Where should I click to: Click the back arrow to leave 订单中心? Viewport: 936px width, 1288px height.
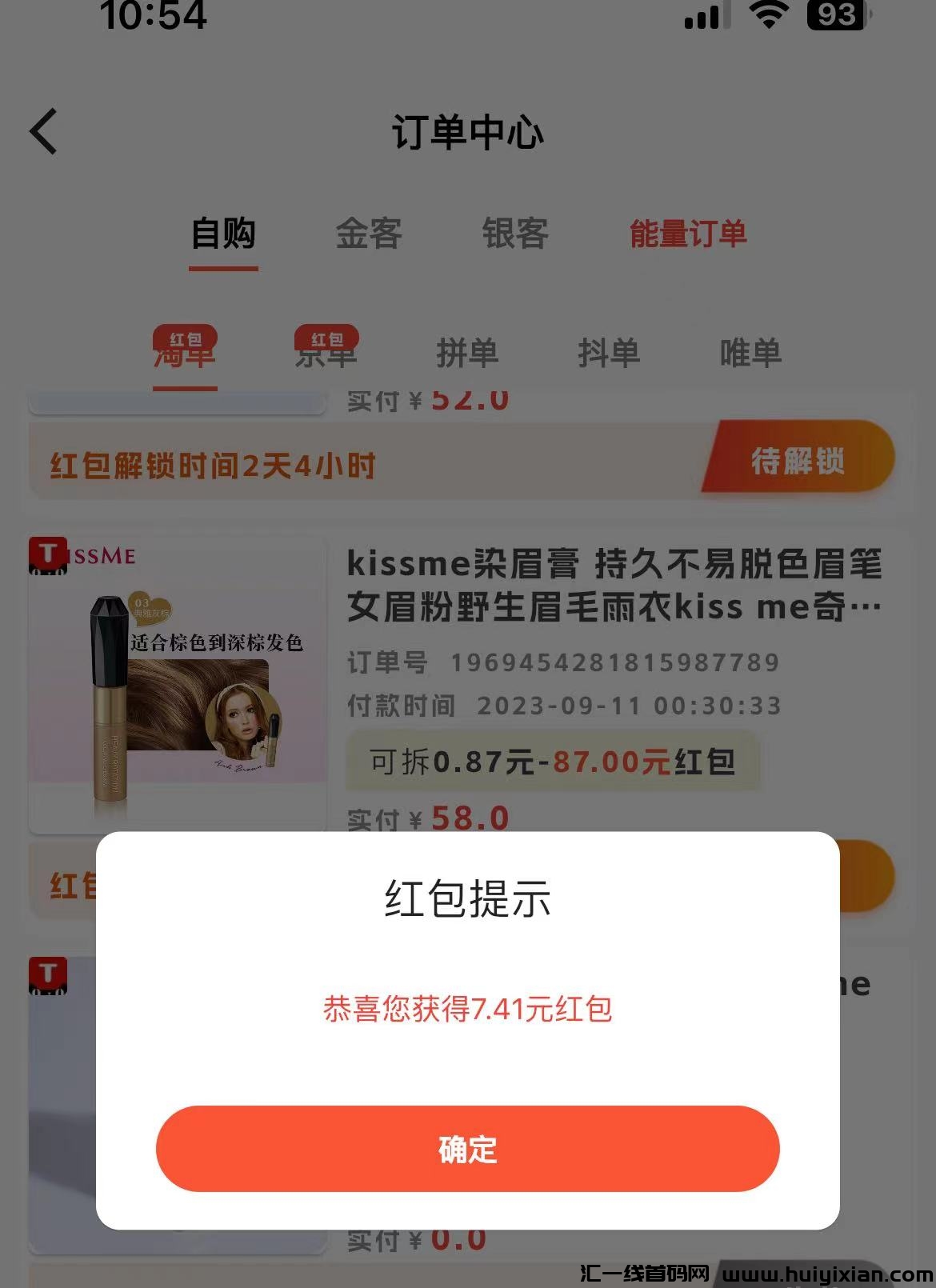[x=44, y=132]
